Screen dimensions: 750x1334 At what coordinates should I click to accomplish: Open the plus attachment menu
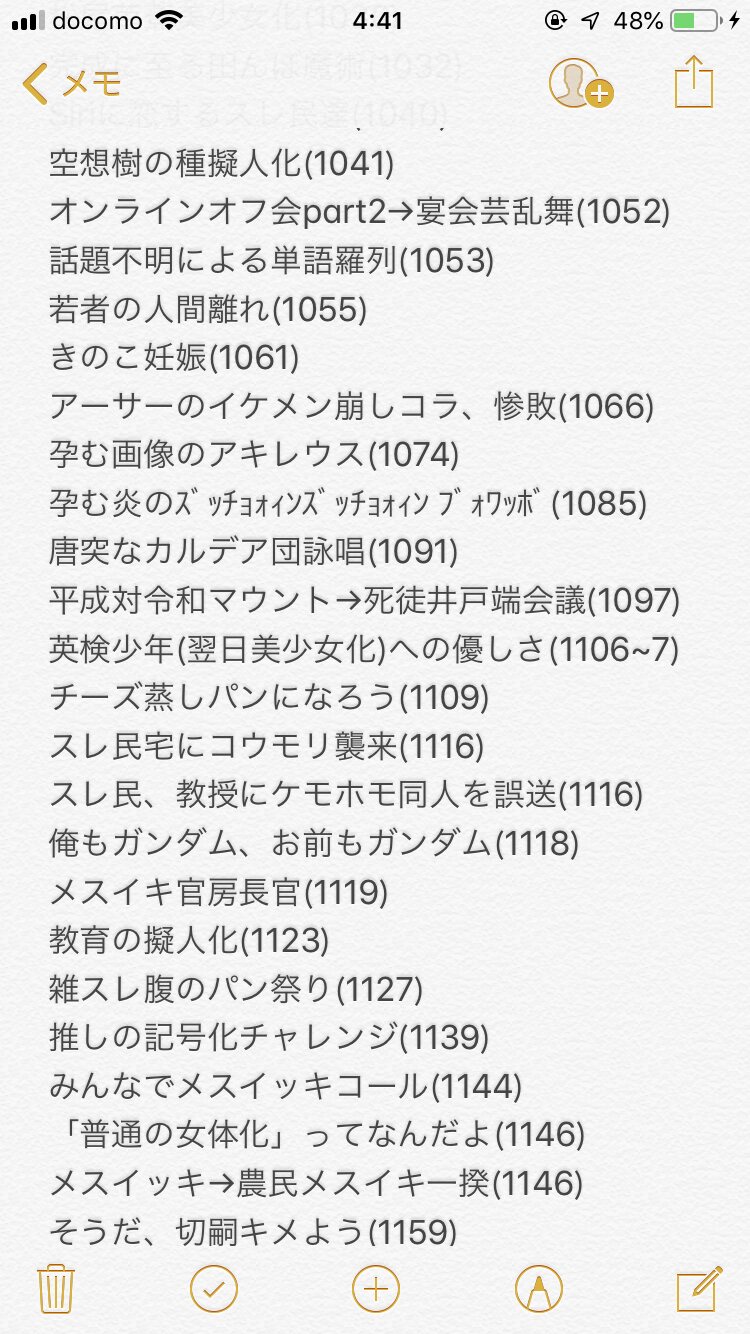375,1288
